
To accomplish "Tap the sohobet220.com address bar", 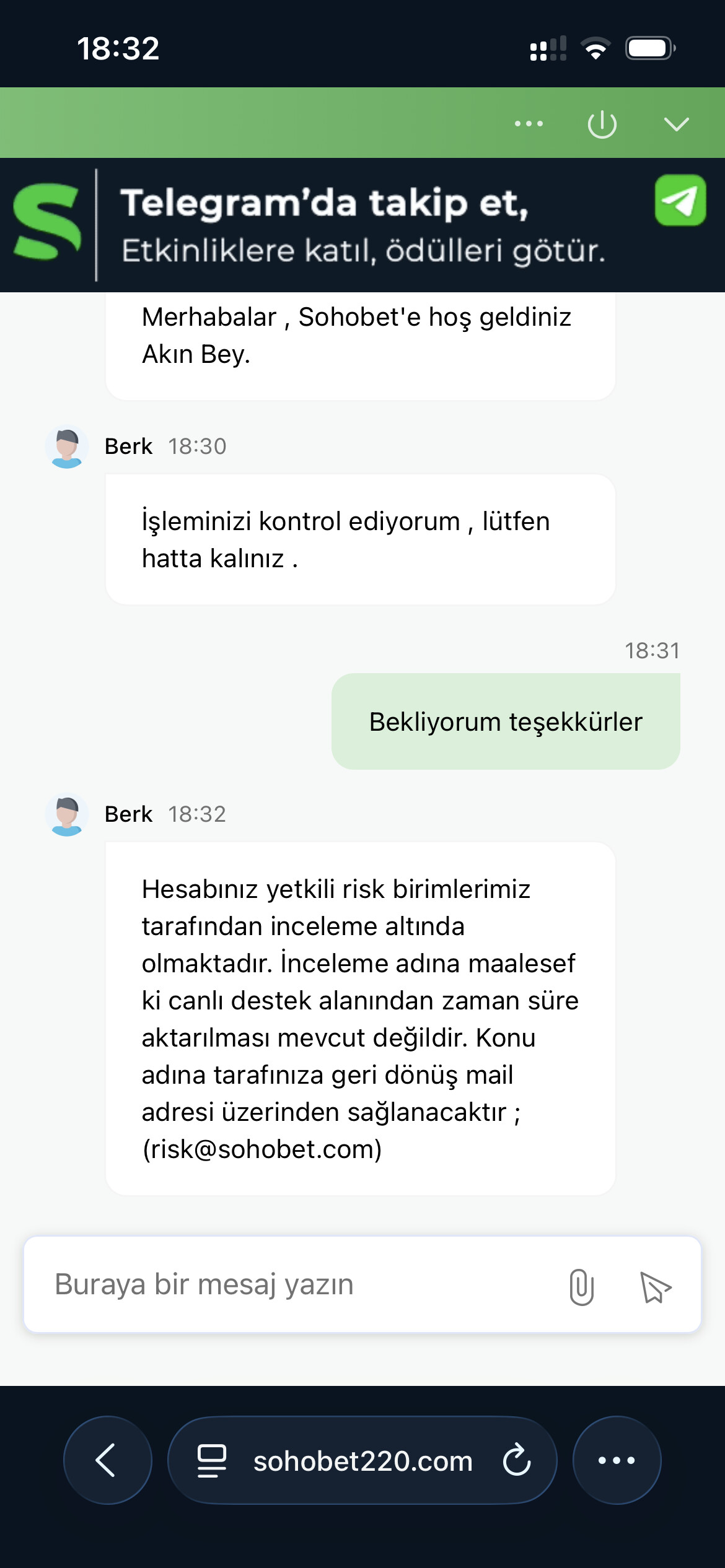I will click(x=362, y=1460).
